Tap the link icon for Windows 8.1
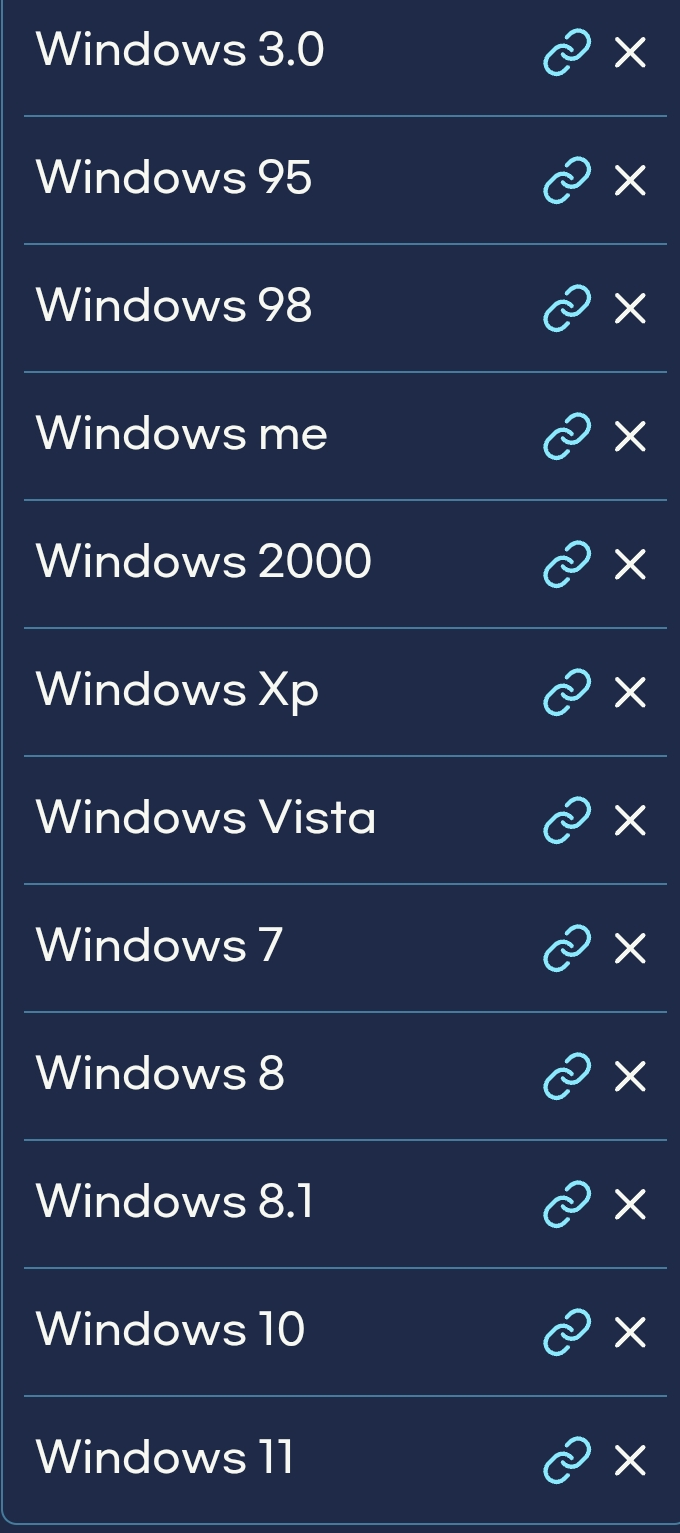 (567, 1205)
